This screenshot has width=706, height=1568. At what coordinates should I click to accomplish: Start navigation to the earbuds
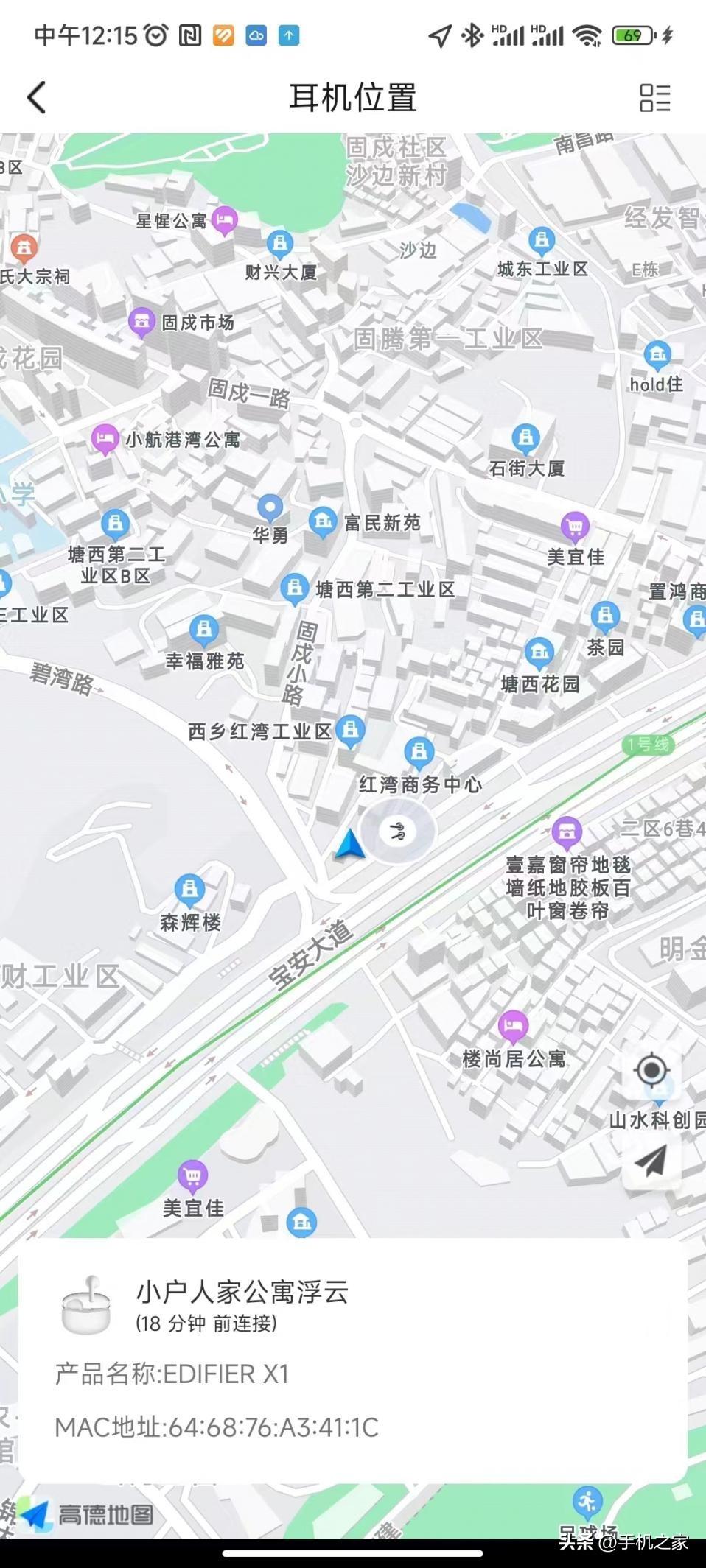[x=651, y=1161]
